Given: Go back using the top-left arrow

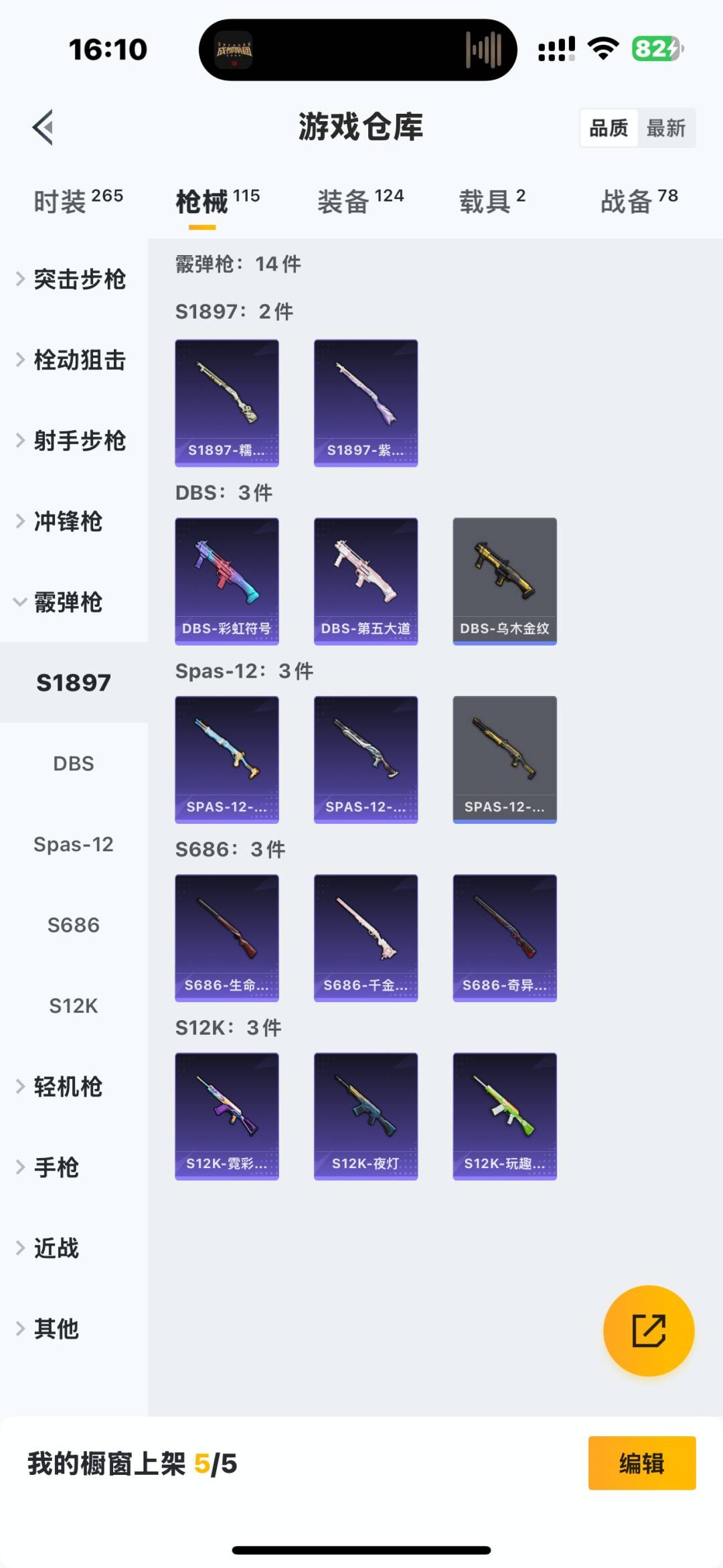Looking at the screenshot, I should tap(43, 127).
